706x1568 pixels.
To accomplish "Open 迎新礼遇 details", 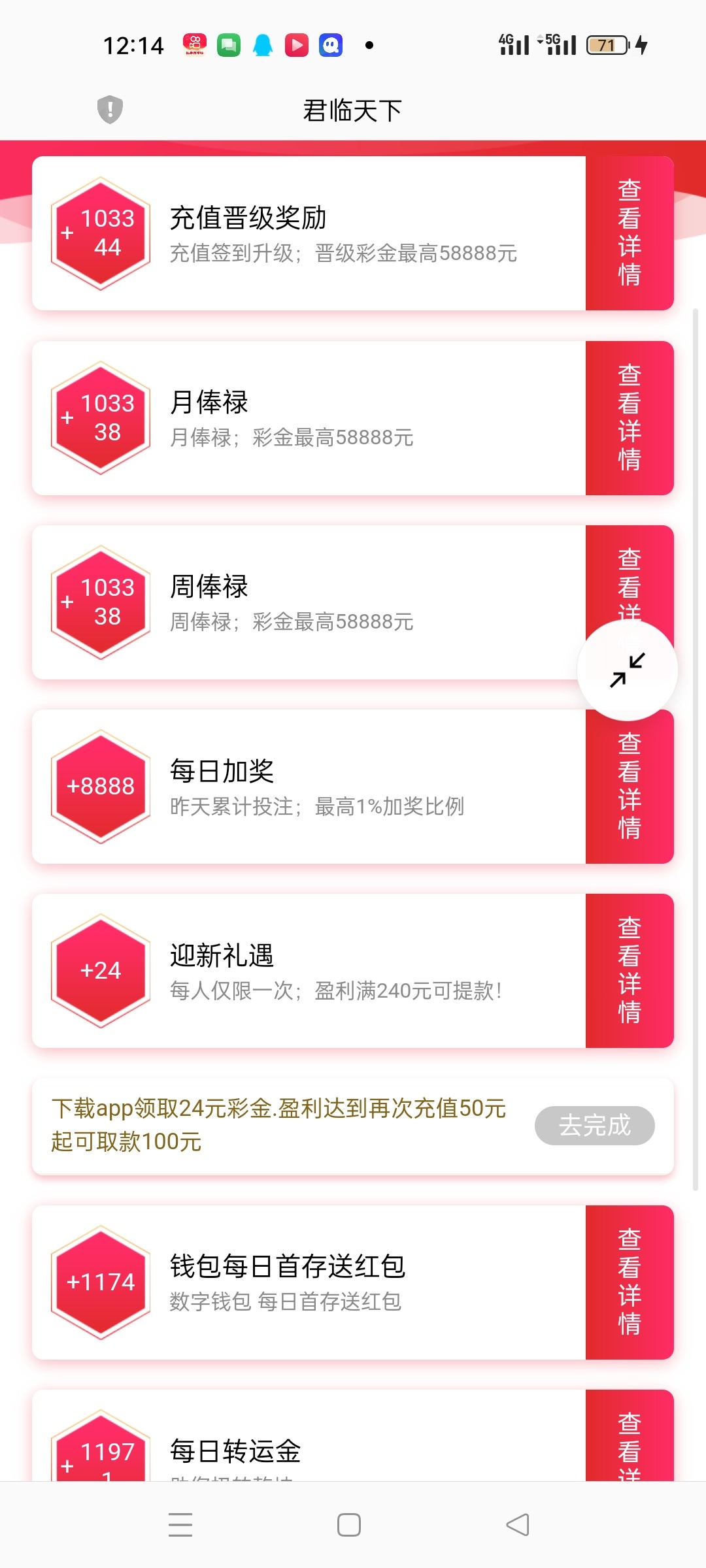I will (629, 971).
